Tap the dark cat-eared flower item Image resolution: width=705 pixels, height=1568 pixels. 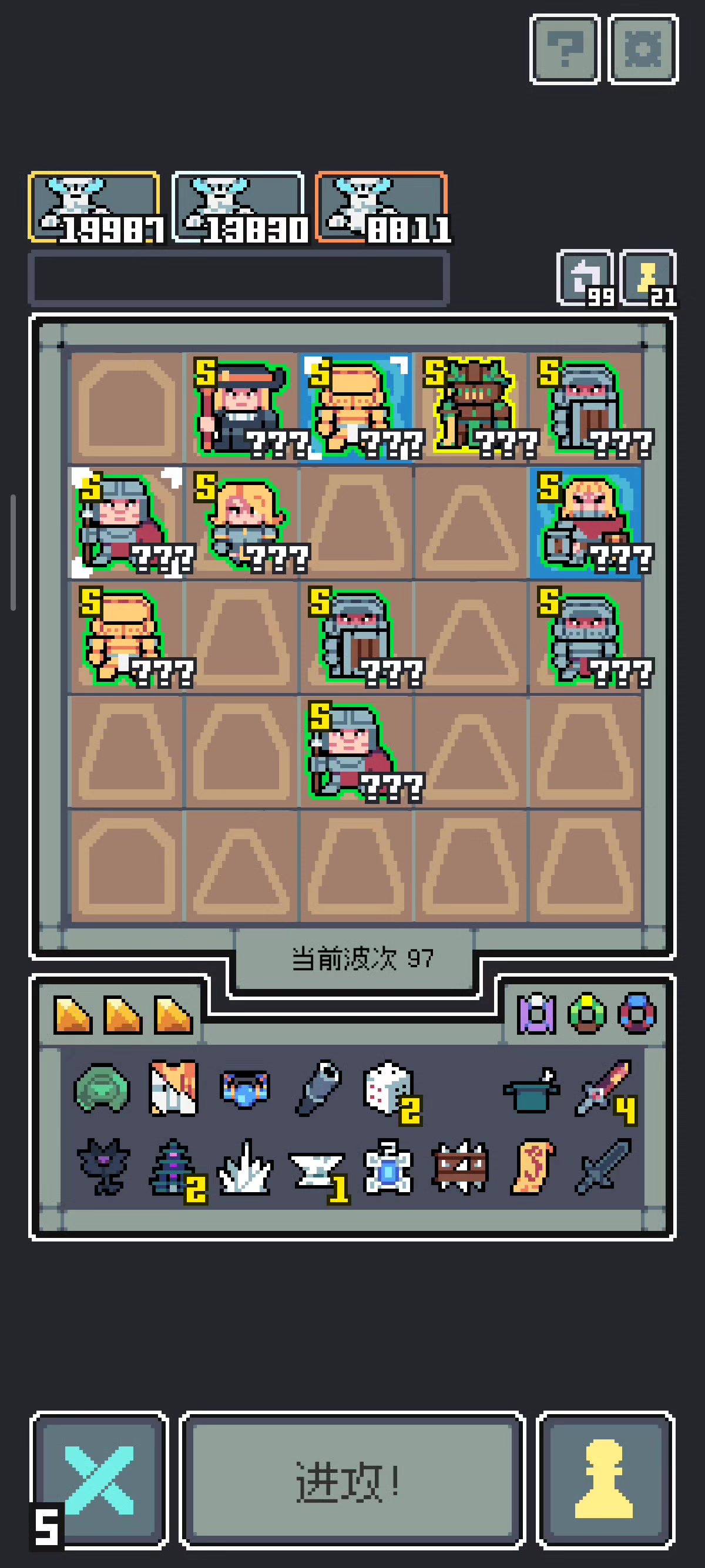point(102,1166)
